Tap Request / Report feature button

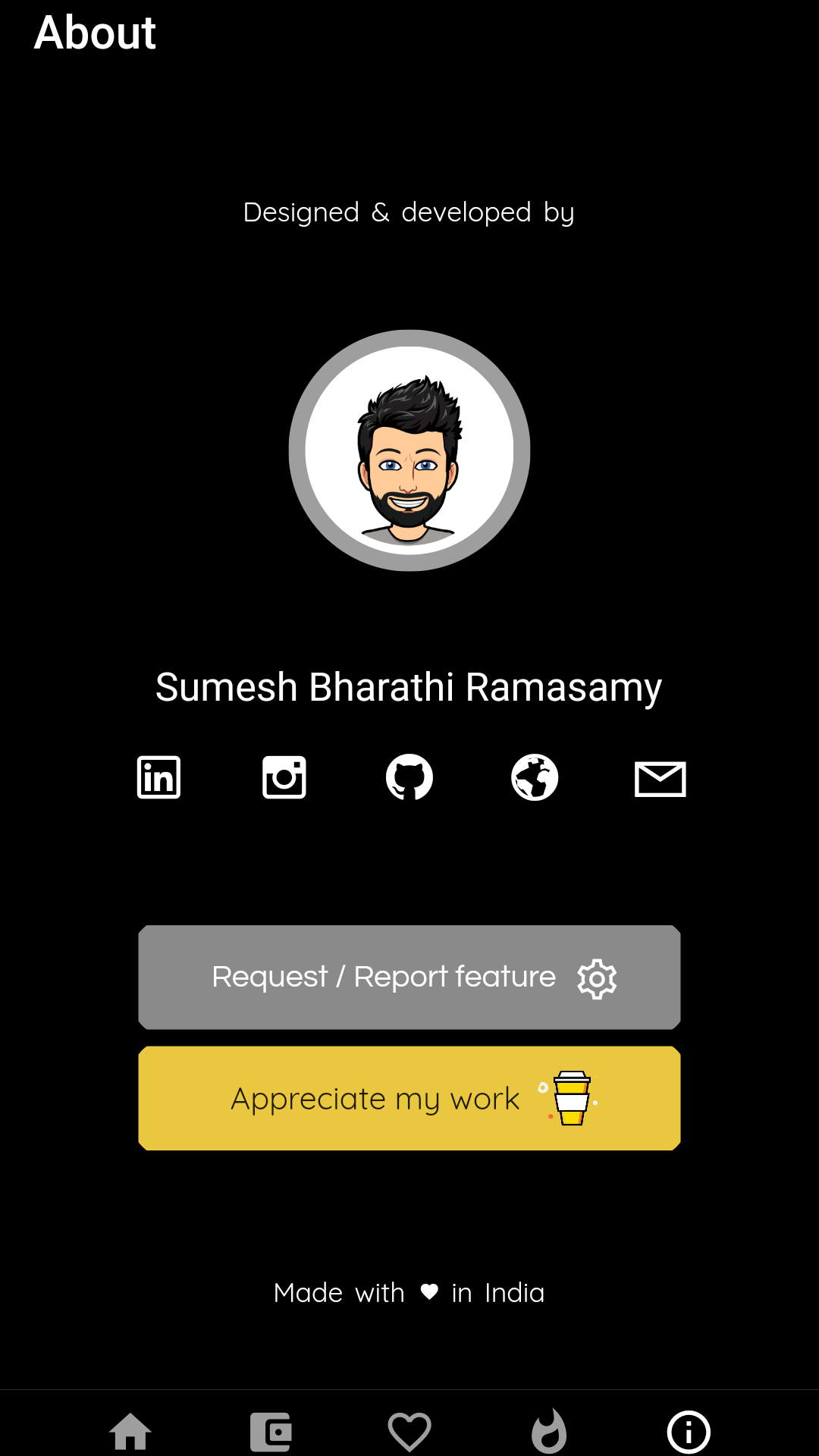pos(409,977)
